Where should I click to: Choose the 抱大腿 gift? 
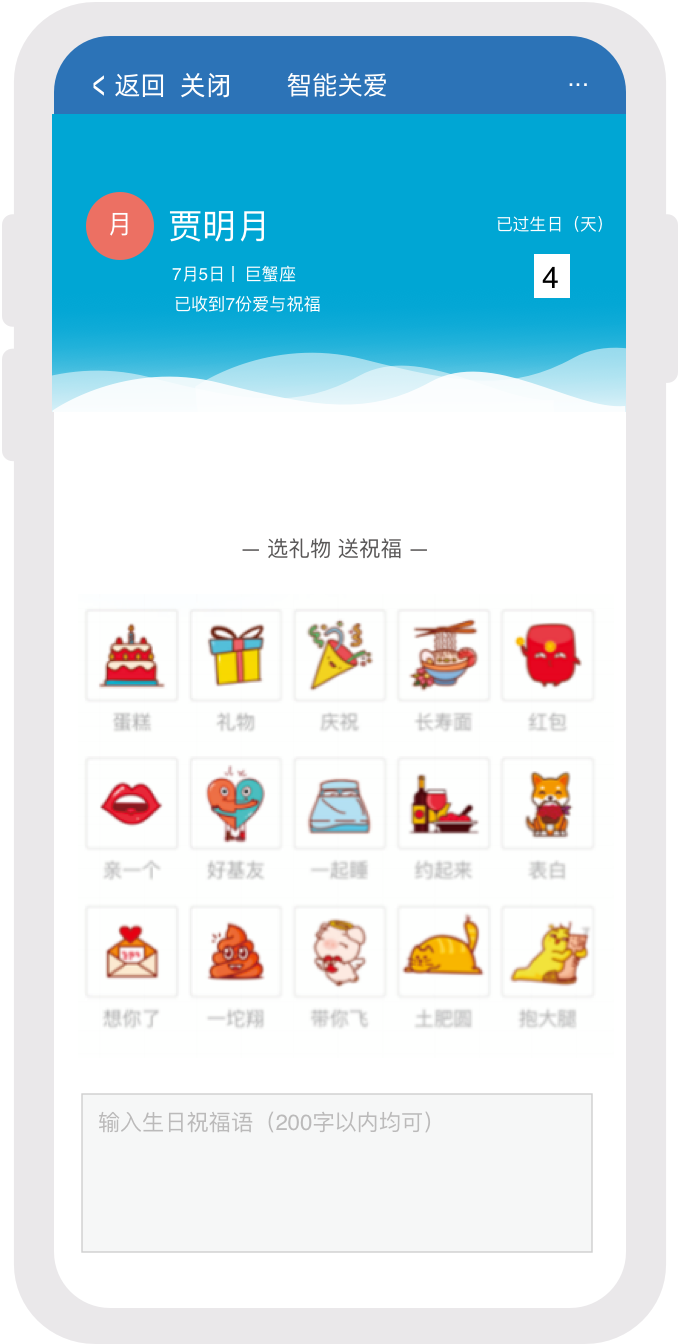pyautogui.click(x=547, y=952)
